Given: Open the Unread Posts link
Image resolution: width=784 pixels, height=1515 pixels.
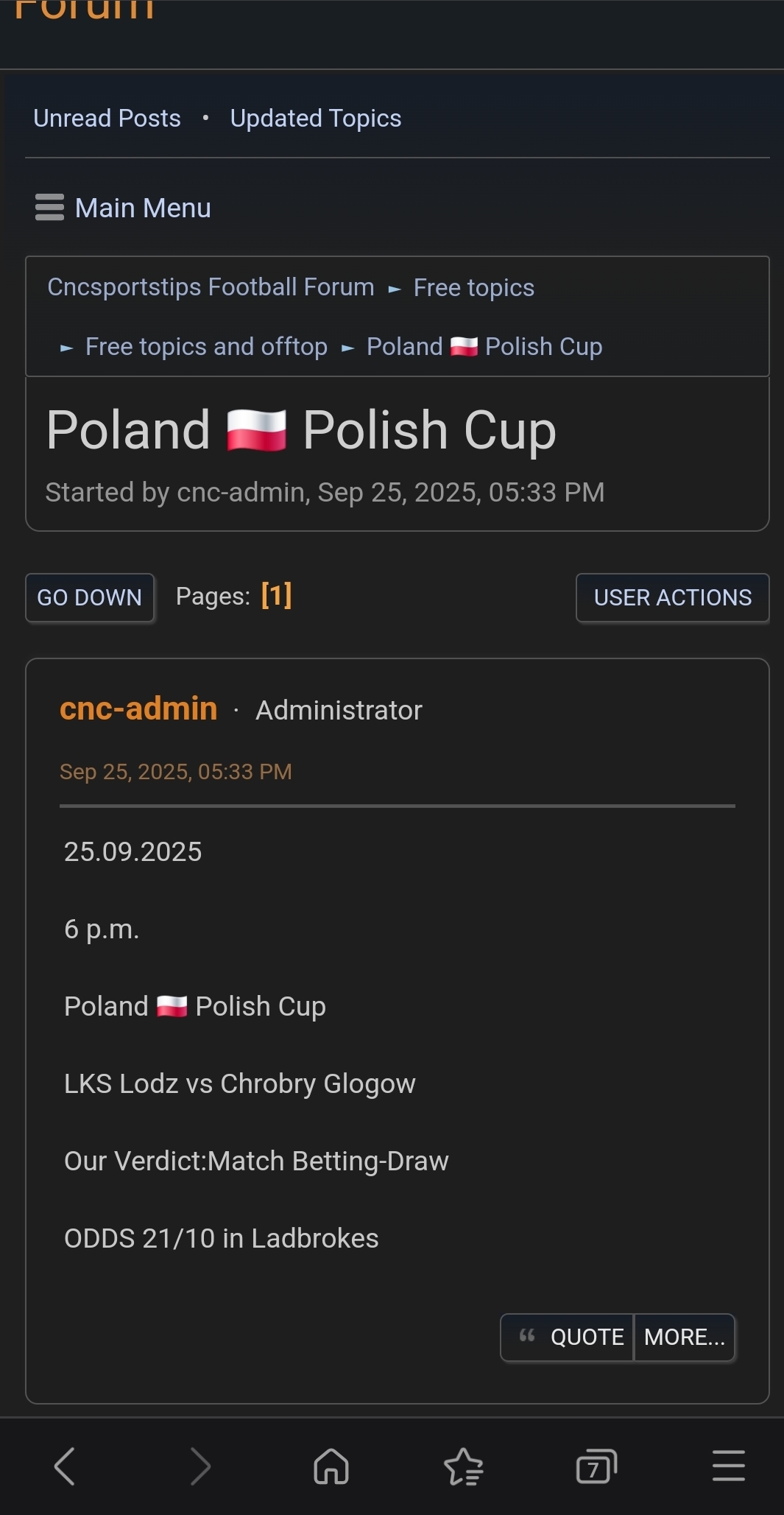Looking at the screenshot, I should tap(107, 119).
